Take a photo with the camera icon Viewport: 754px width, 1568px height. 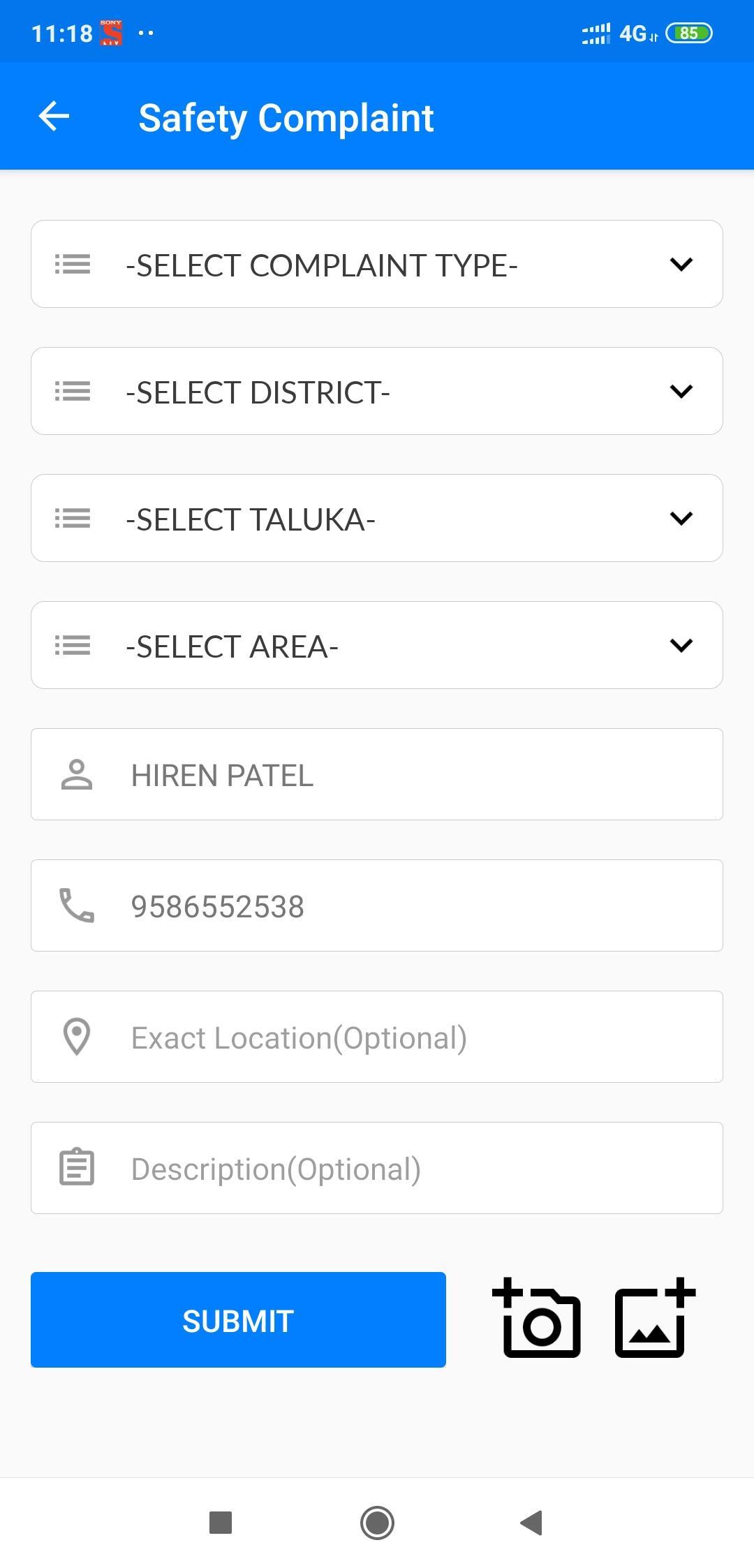click(538, 1319)
